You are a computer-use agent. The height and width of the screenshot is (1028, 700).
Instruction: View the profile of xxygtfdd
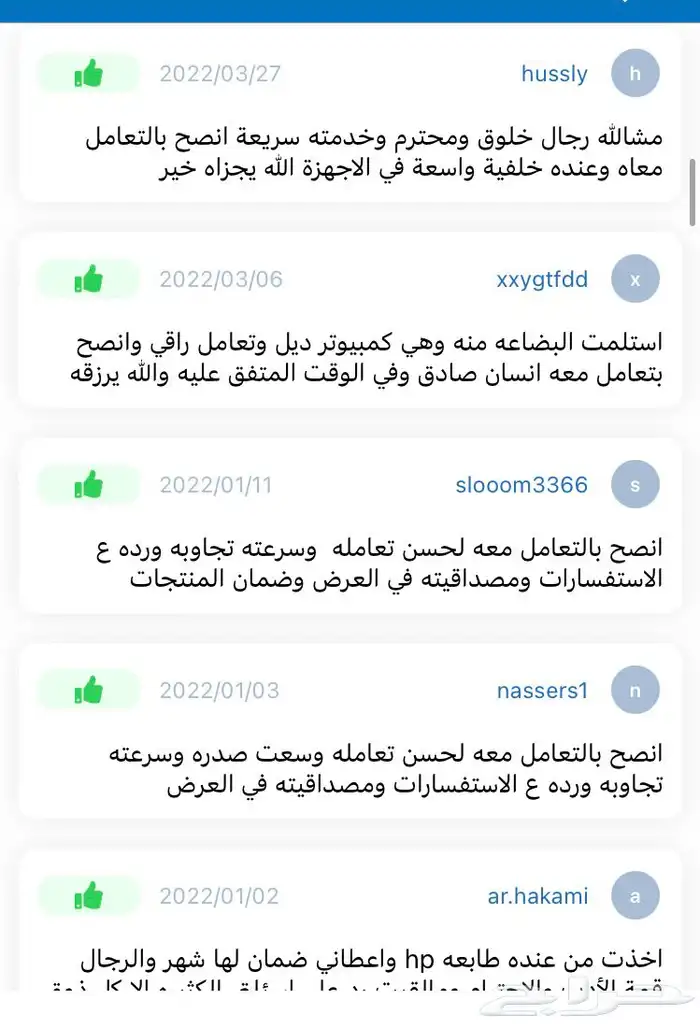coord(542,280)
